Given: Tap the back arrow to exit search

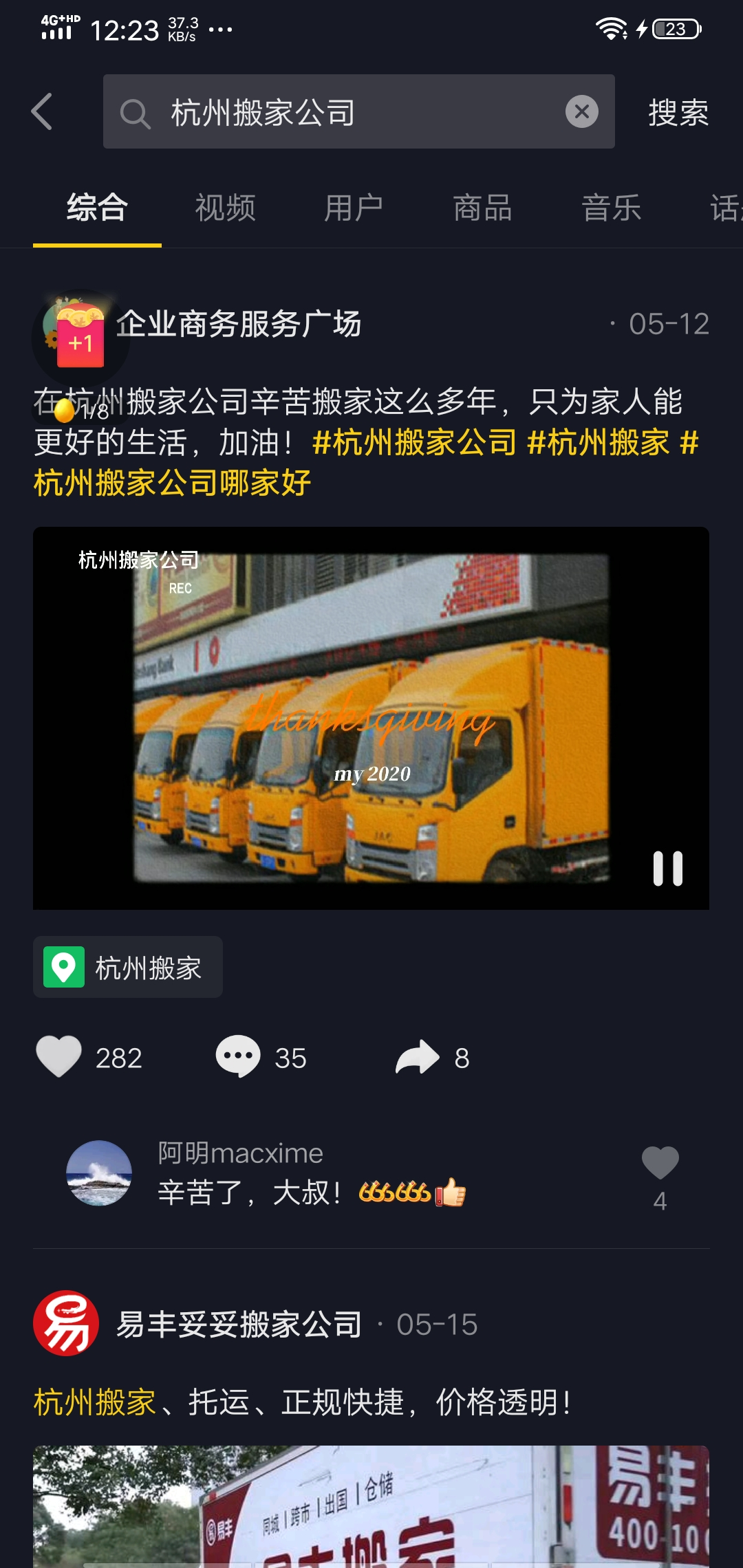Looking at the screenshot, I should [x=43, y=112].
